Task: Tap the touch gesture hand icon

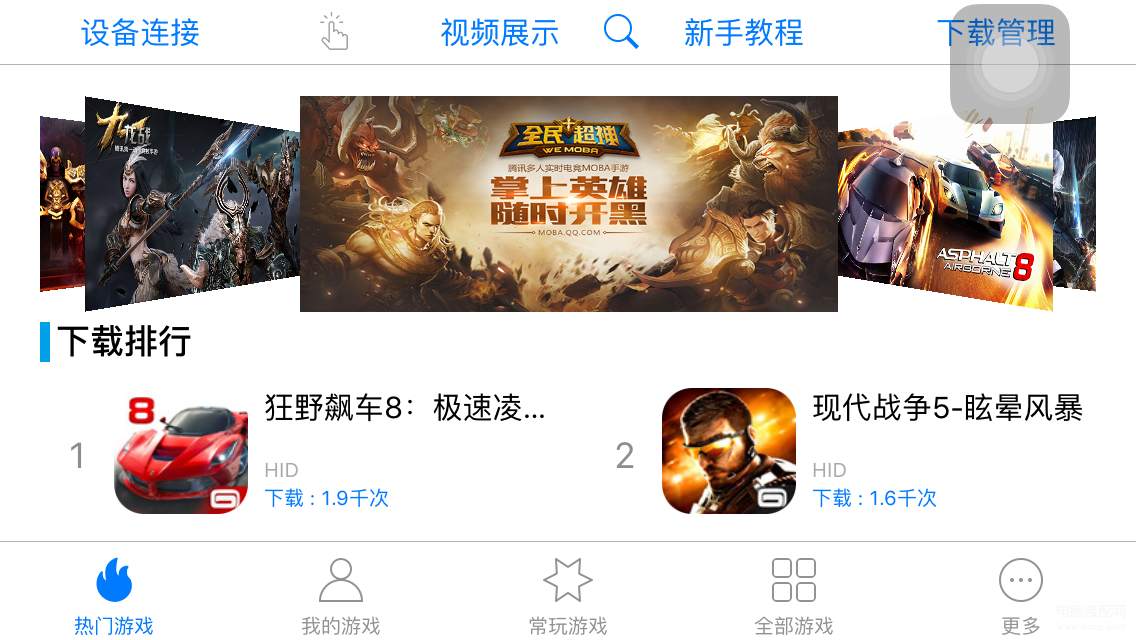Action: [x=333, y=32]
